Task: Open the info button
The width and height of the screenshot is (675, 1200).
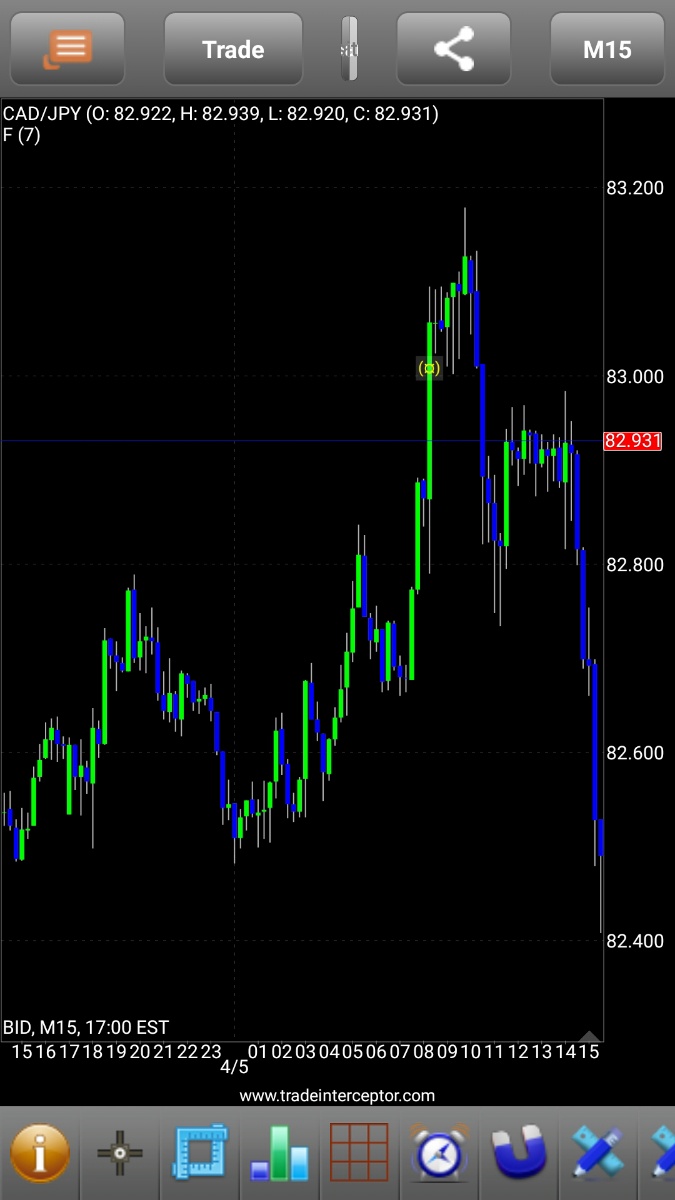Action: click(x=40, y=1152)
